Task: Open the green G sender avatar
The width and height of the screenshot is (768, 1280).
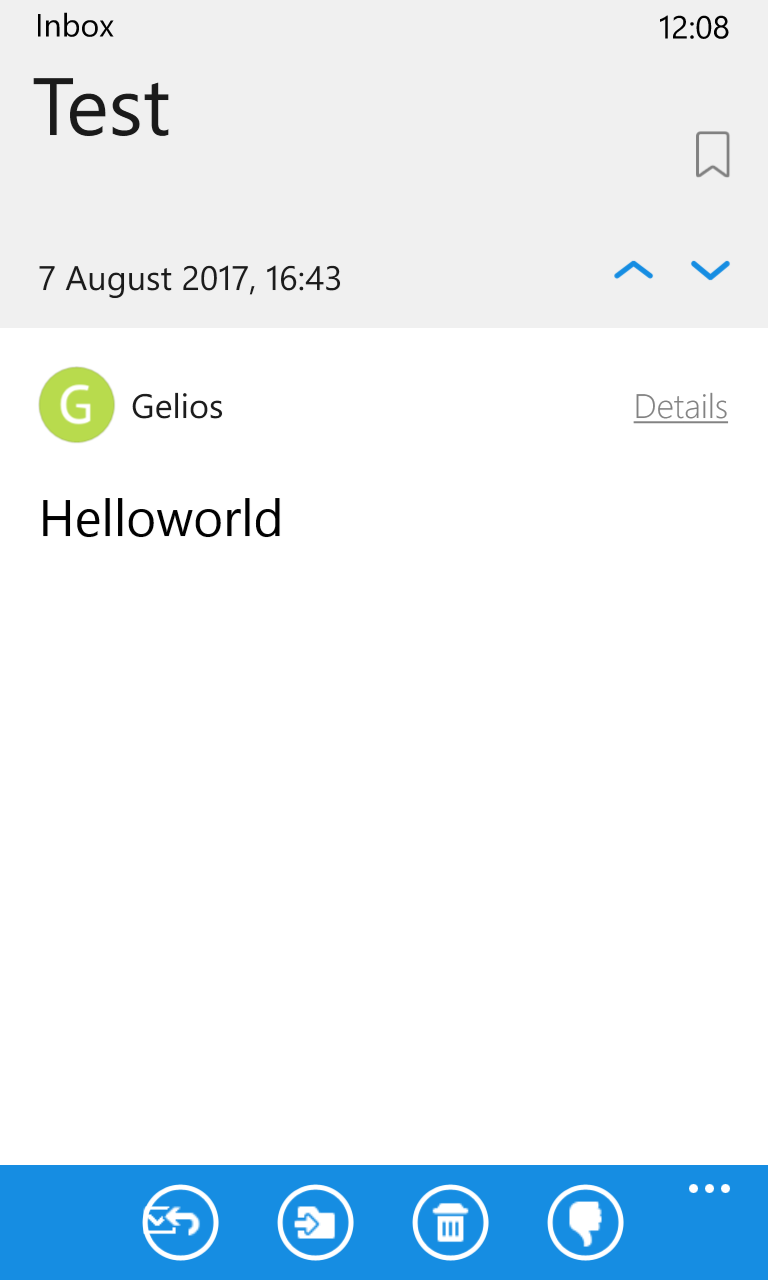Action: (x=76, y=404)
